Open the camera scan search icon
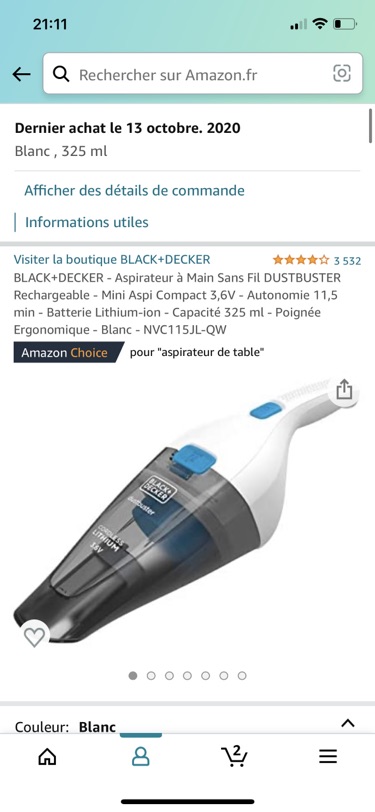The height and width of the screenshot is (812, 375). (x=341, y=74)
